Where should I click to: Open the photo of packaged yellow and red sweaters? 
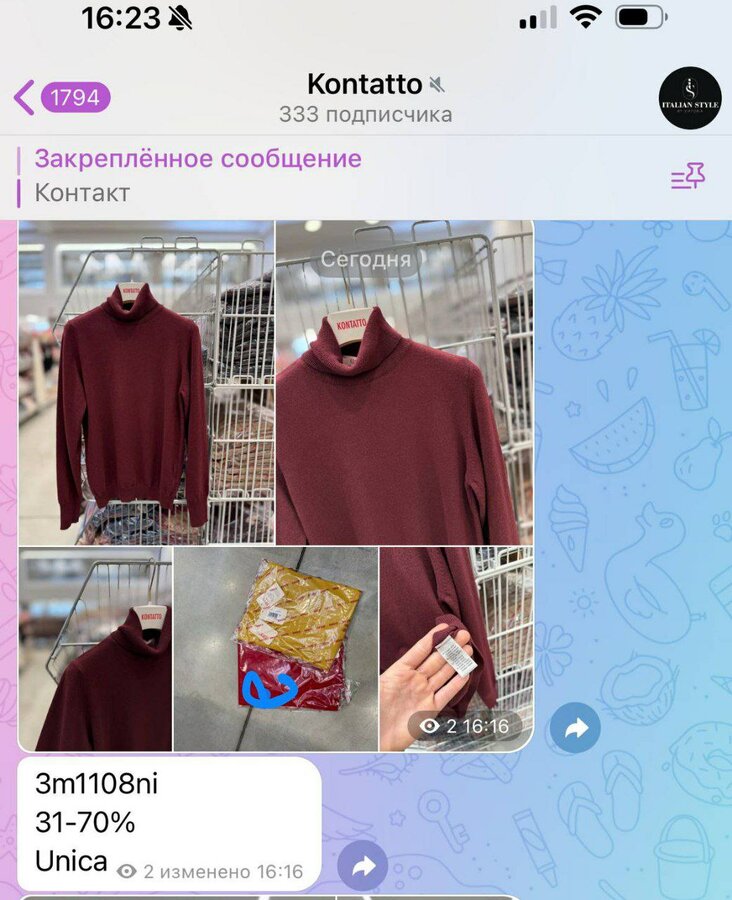point(276,648)
